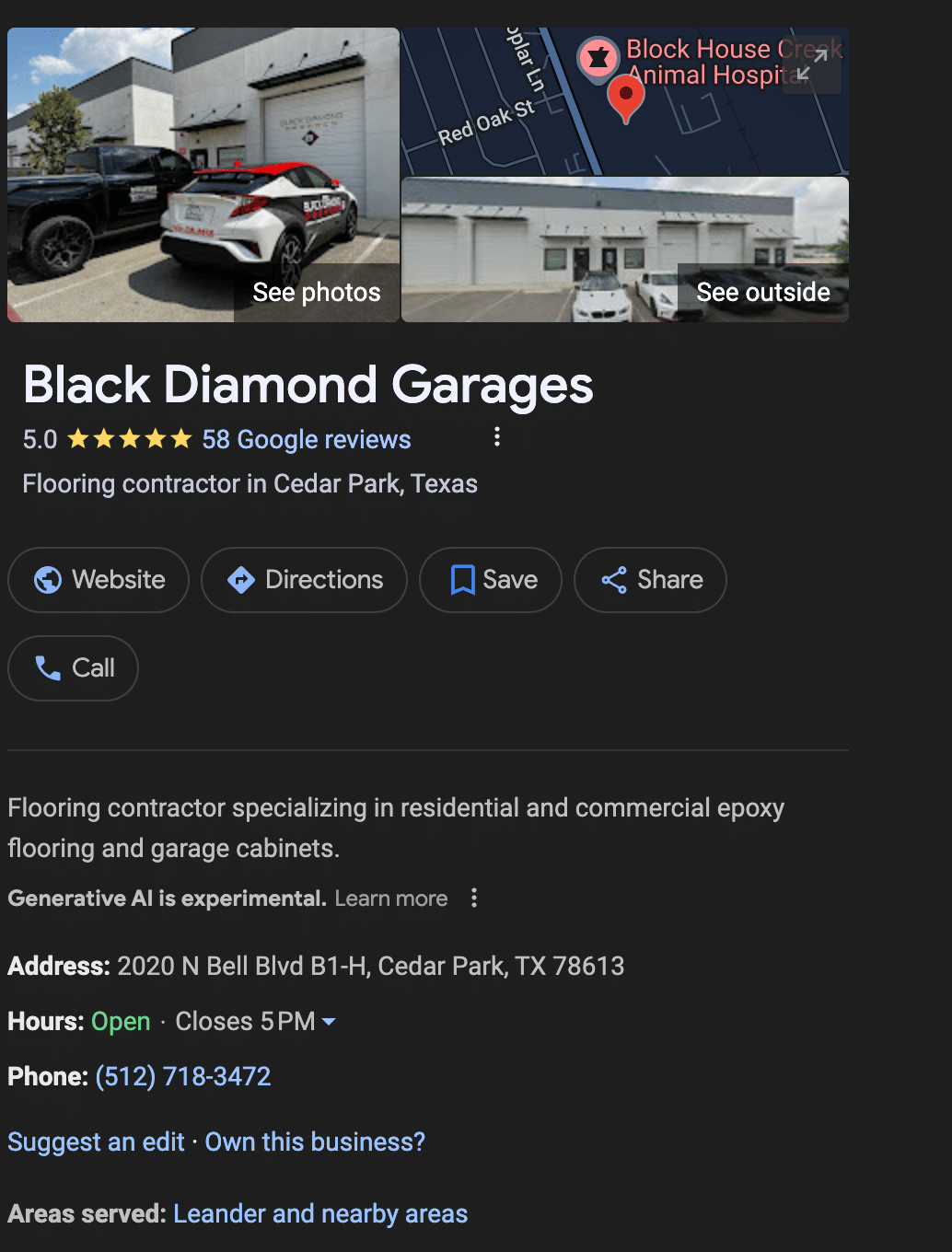The image size is (952, 1252).
Task: Click the Save bookmark icon
Action: 462,580
